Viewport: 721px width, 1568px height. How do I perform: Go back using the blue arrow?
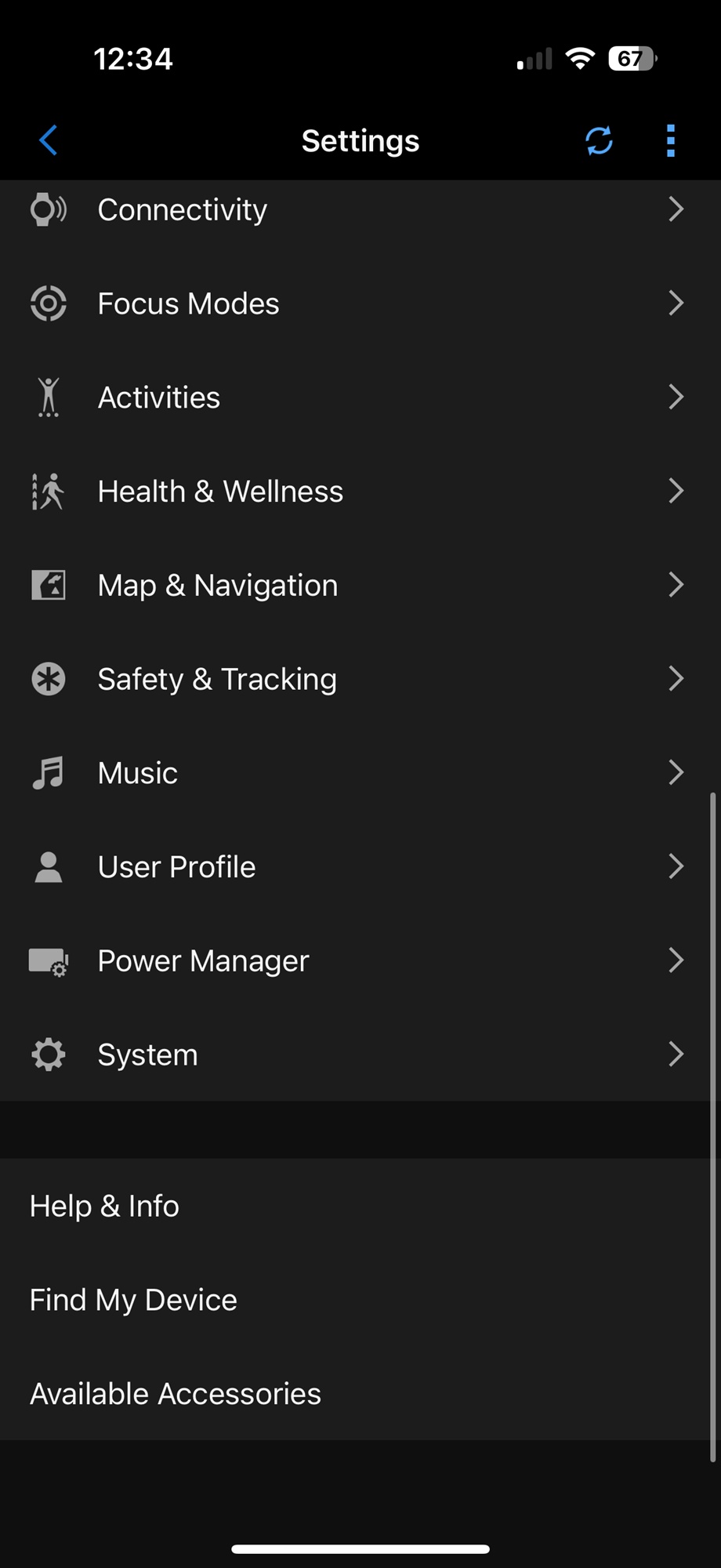point(49,141)
